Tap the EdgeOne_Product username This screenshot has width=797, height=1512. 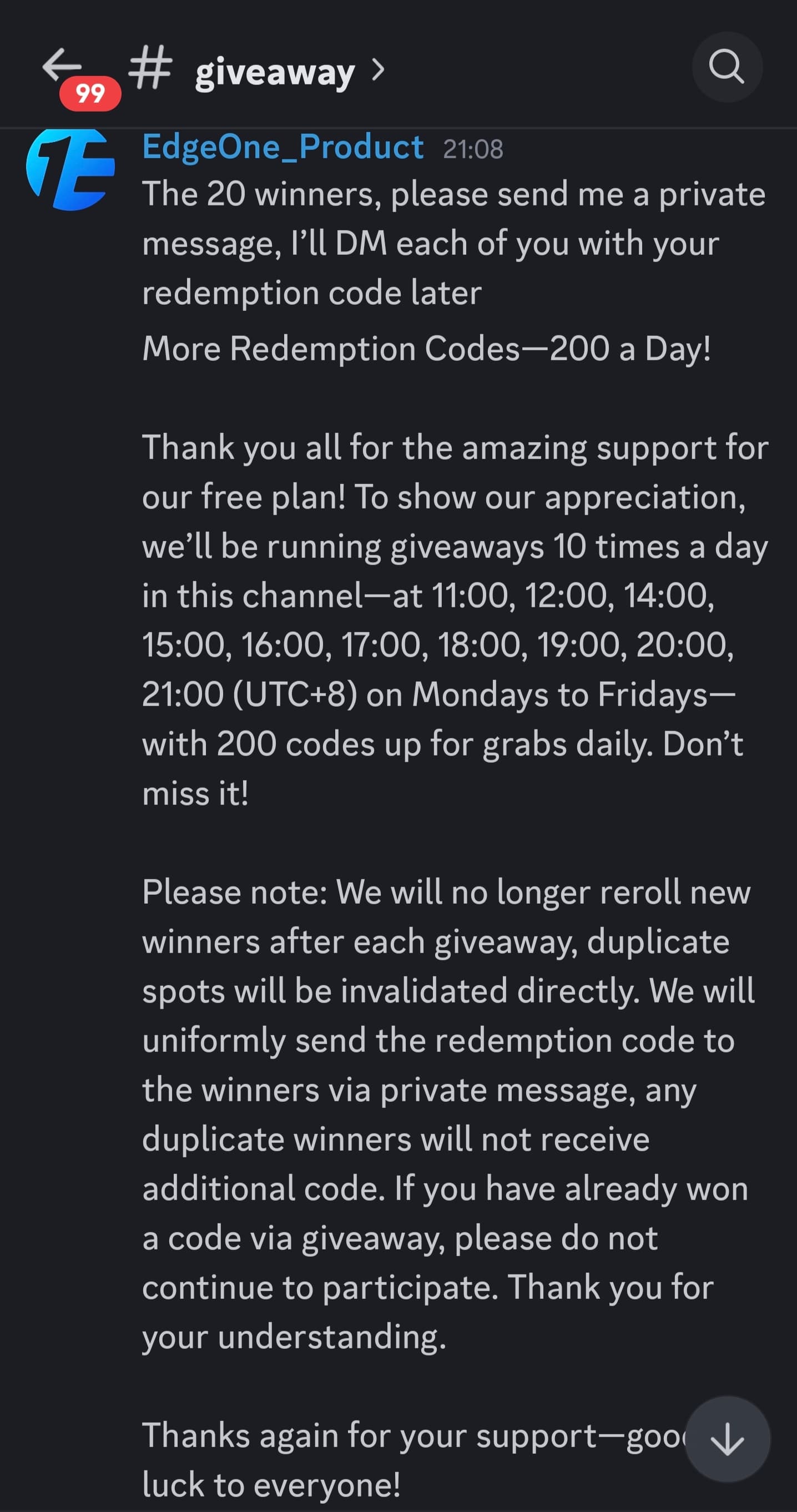(x=283, y=147)
